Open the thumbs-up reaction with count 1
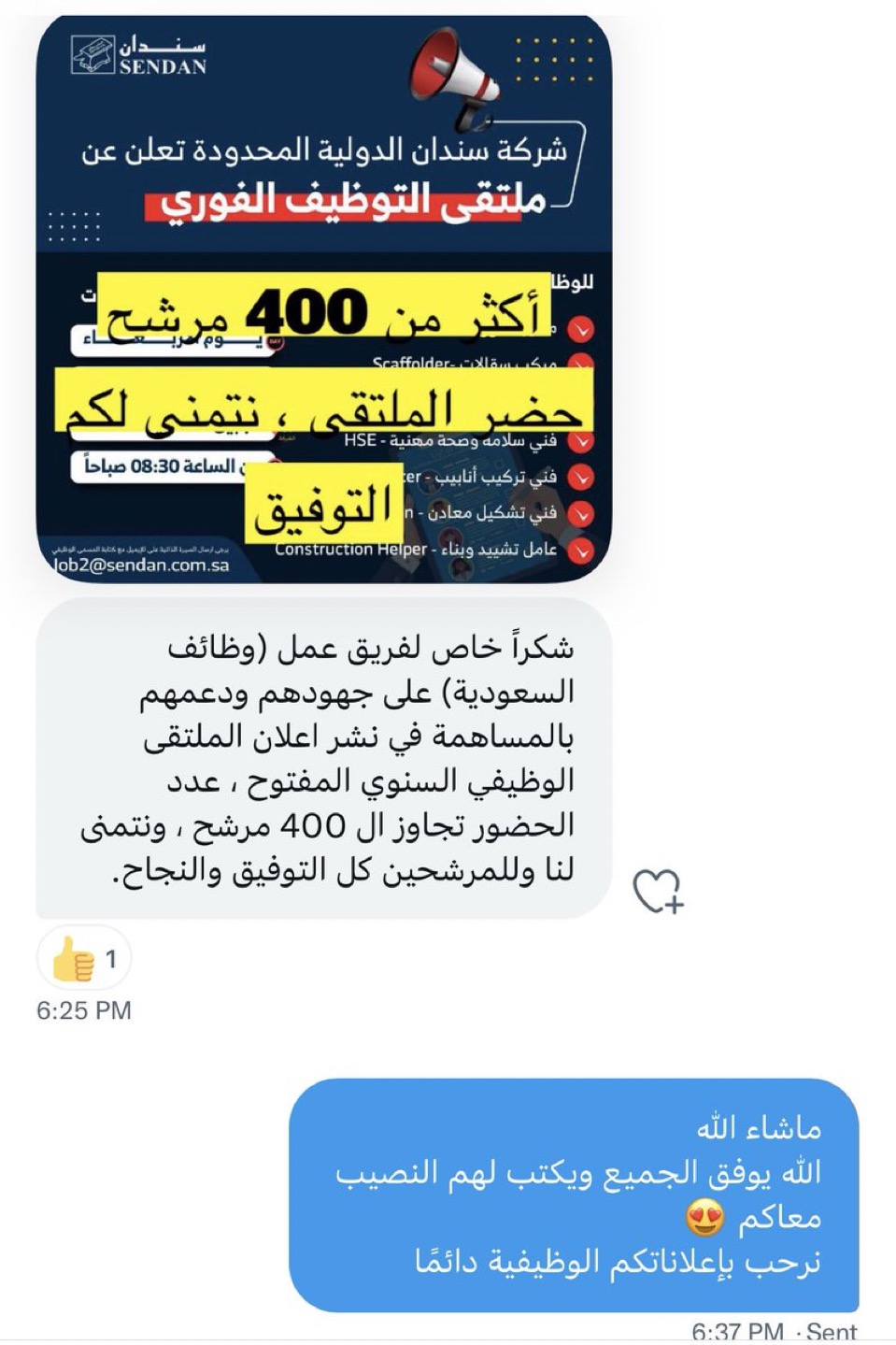The width and height of the screenshot is (896, 1345). (x=84, y=959)
